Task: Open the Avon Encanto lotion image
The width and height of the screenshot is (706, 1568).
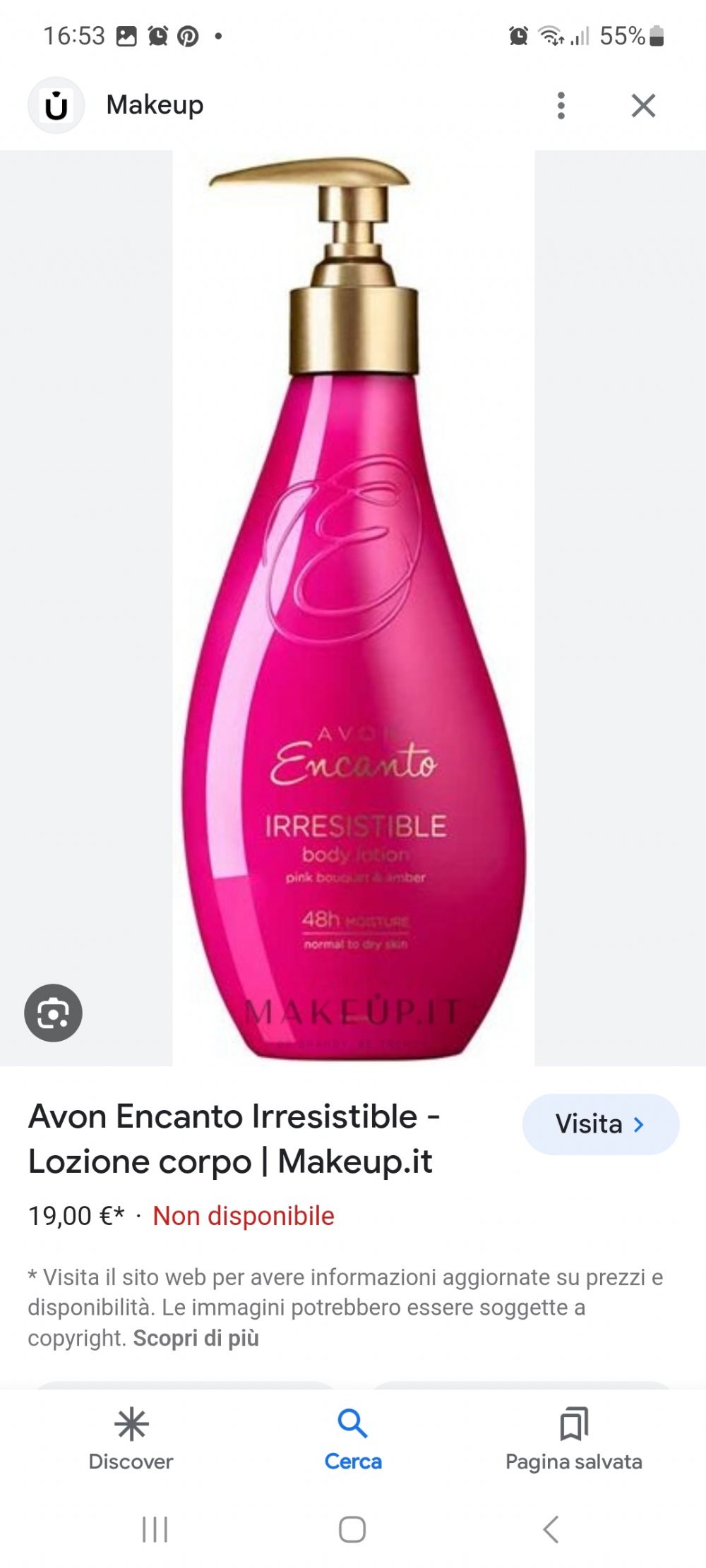Action: pyautogui.click(x=353, y=608)
